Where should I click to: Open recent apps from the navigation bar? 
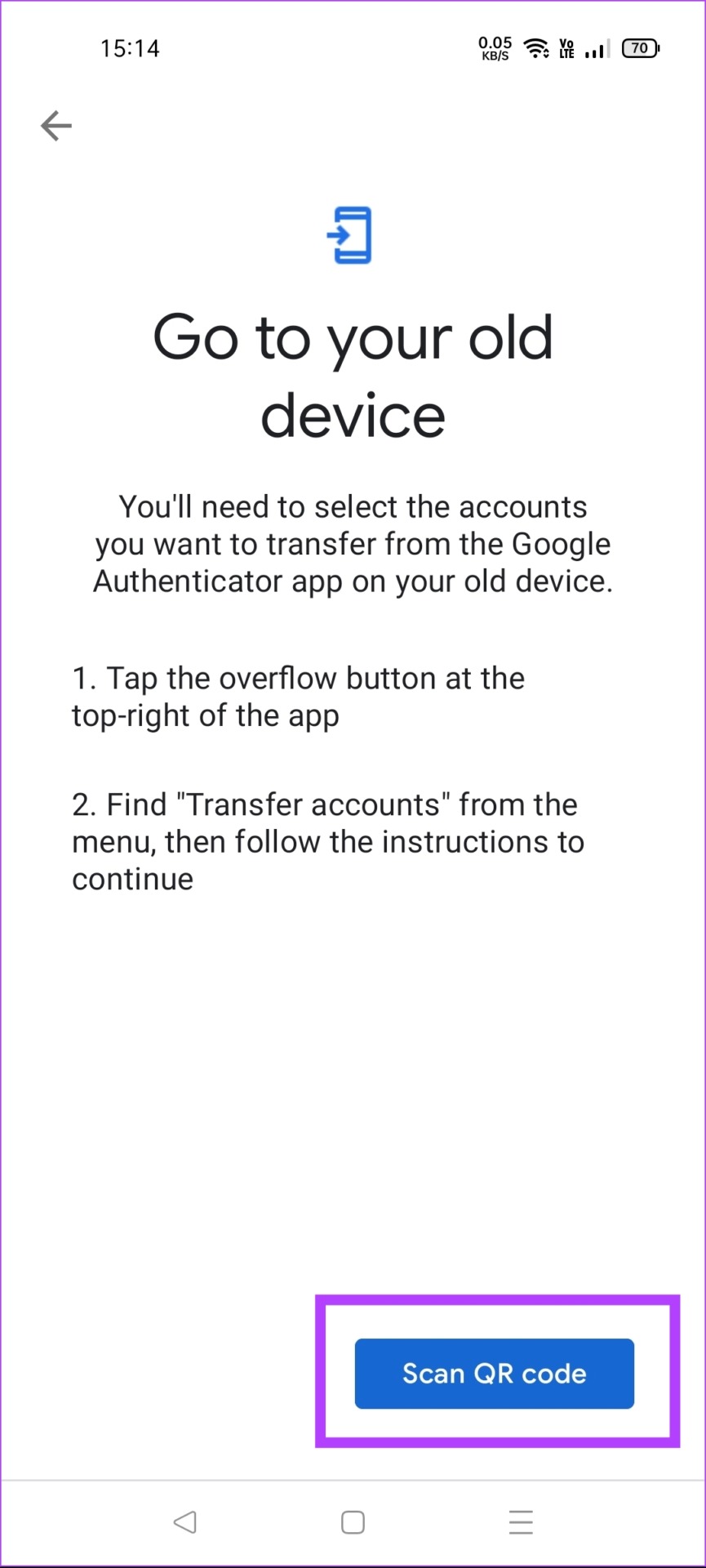pos(521,1521)
